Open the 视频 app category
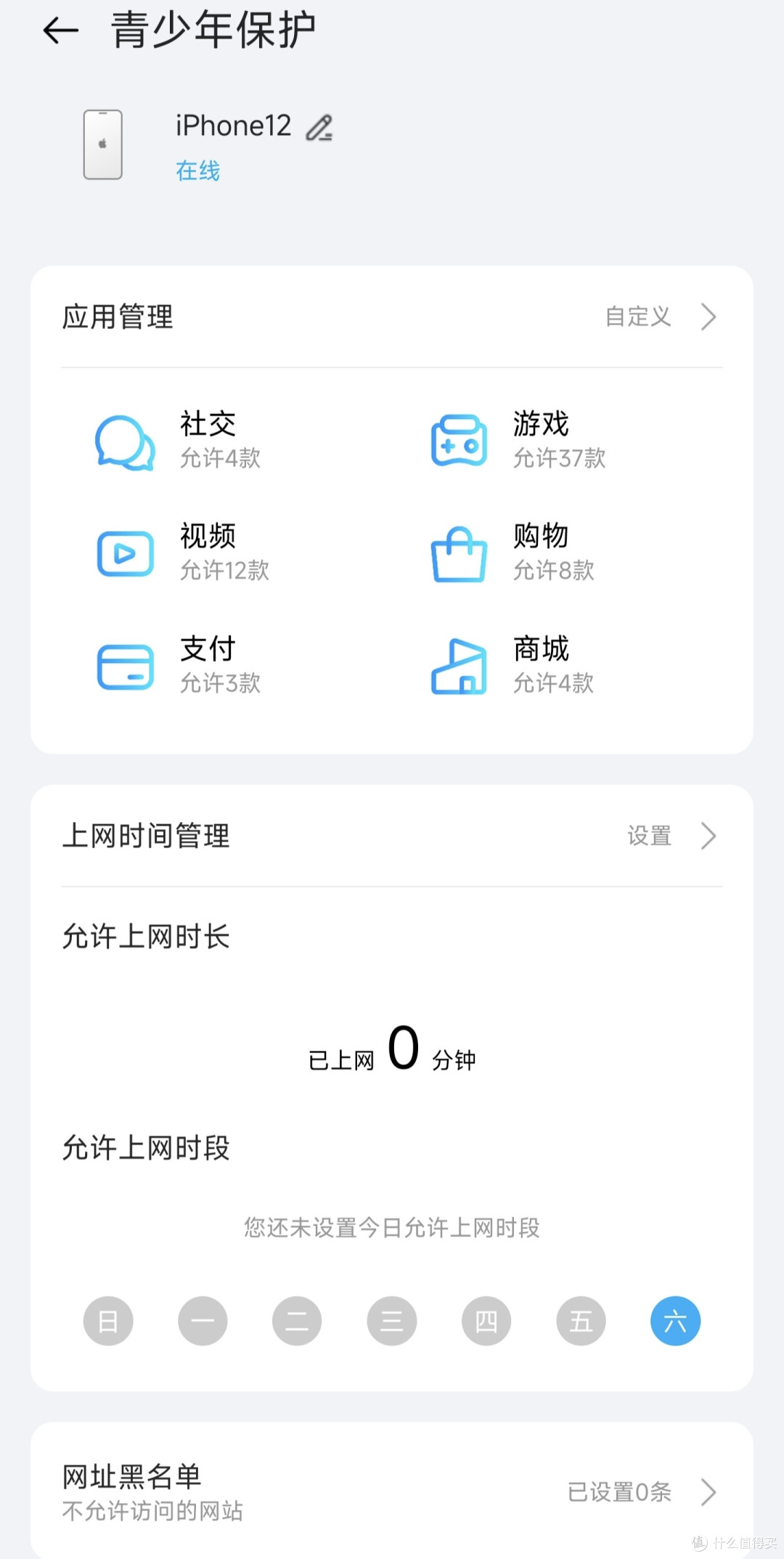The image size is (784, 1559). coord(184,553)
